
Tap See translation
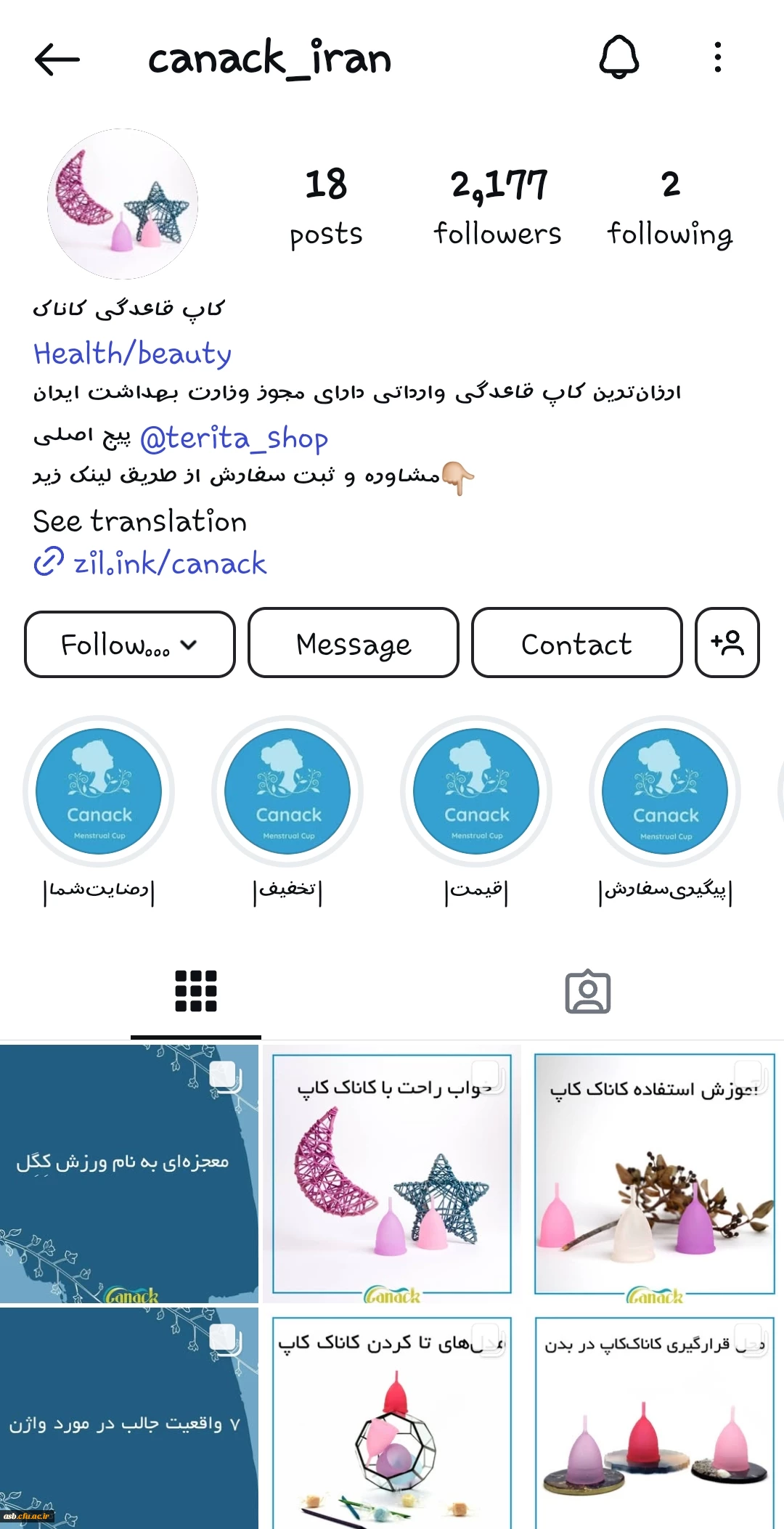point(140,522)
